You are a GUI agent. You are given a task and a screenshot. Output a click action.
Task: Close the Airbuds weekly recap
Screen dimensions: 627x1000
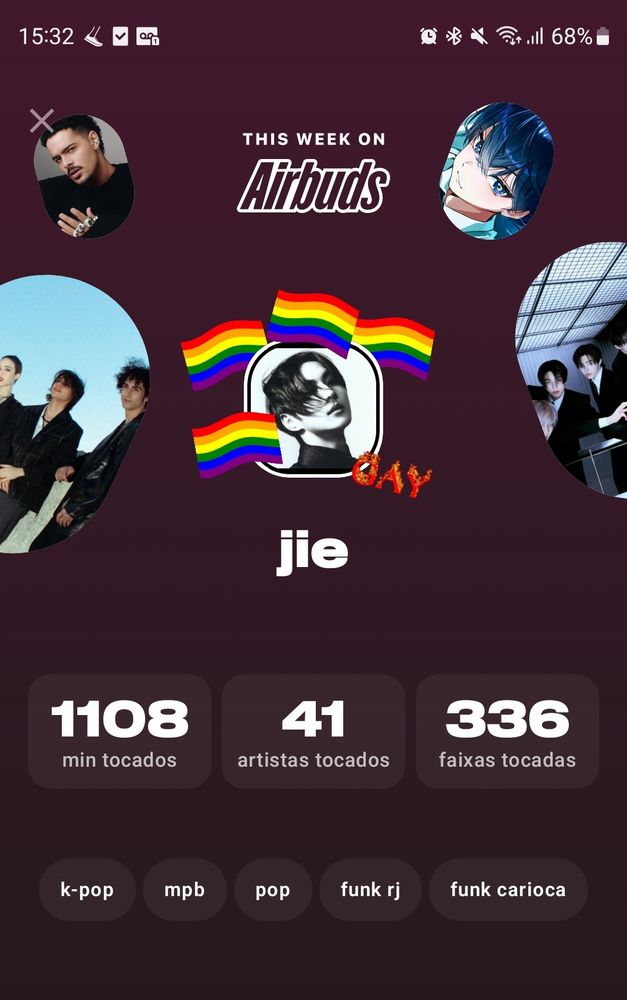(41, 121)
